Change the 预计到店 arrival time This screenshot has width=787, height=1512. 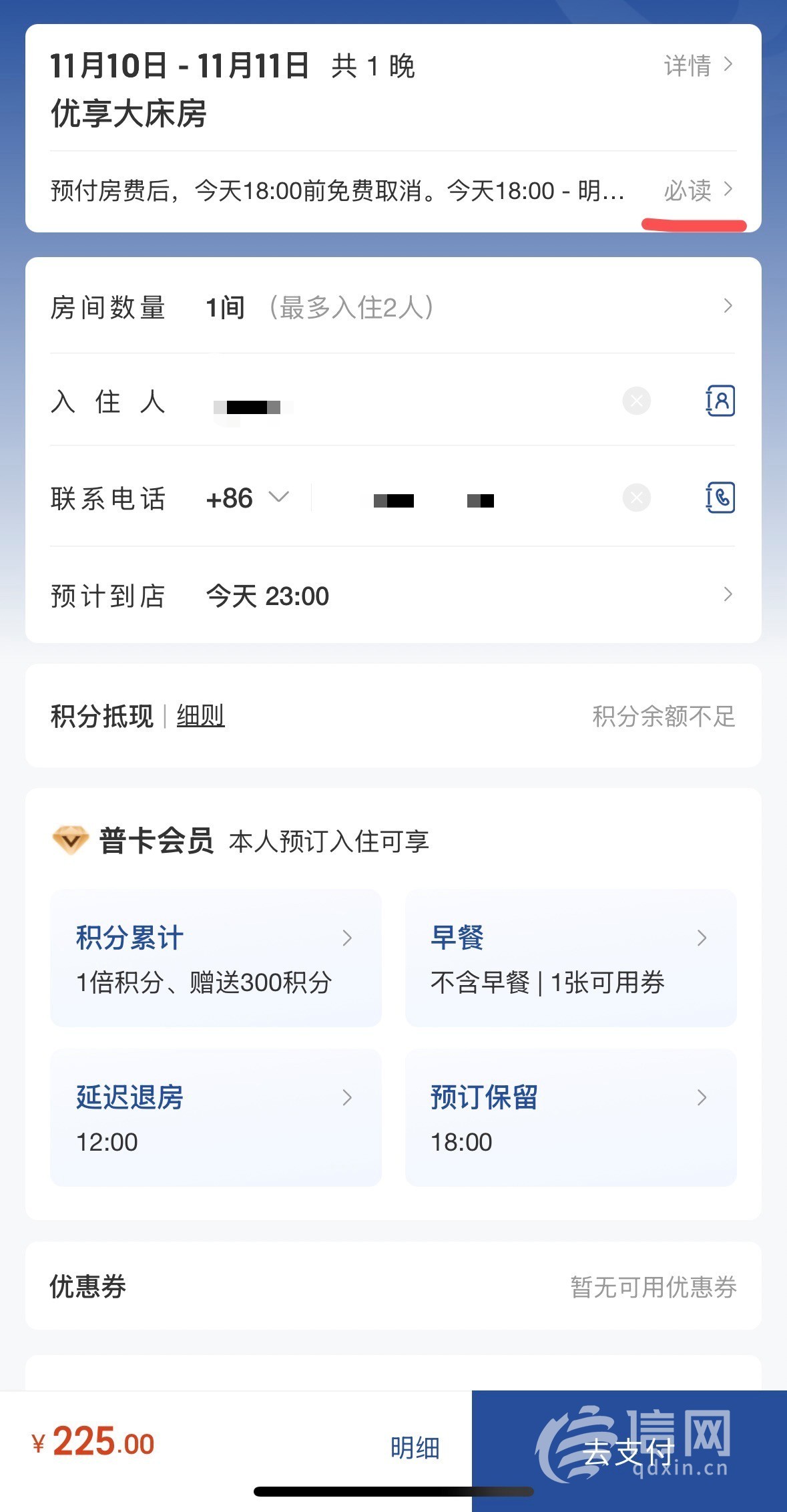[392, 596]
